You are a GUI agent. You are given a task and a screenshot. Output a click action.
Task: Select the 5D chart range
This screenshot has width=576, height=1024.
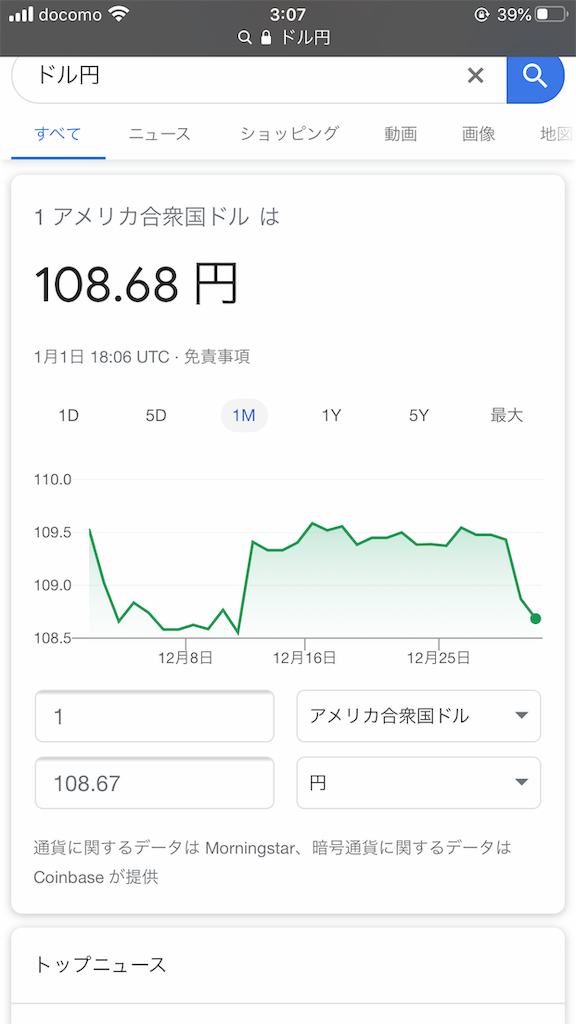pos(156,415)
